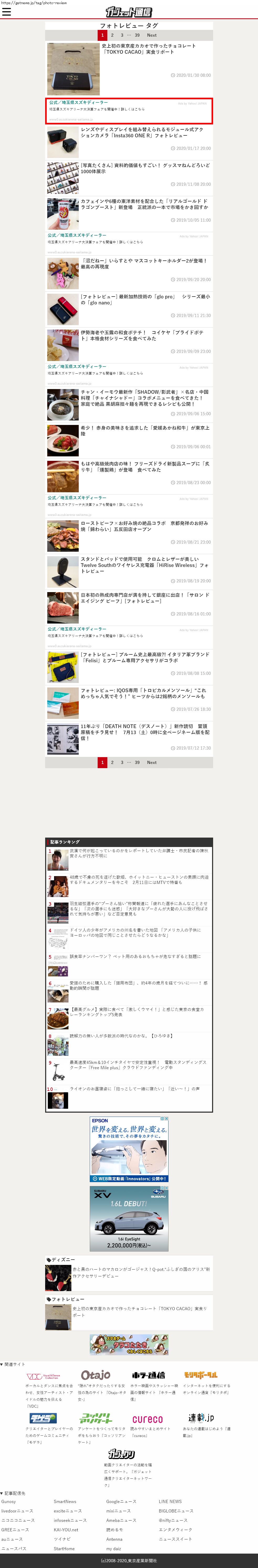Open the Gadget Tsushin site logo
The height and width of the screenshot is (1568, 258).
[129, 12]
